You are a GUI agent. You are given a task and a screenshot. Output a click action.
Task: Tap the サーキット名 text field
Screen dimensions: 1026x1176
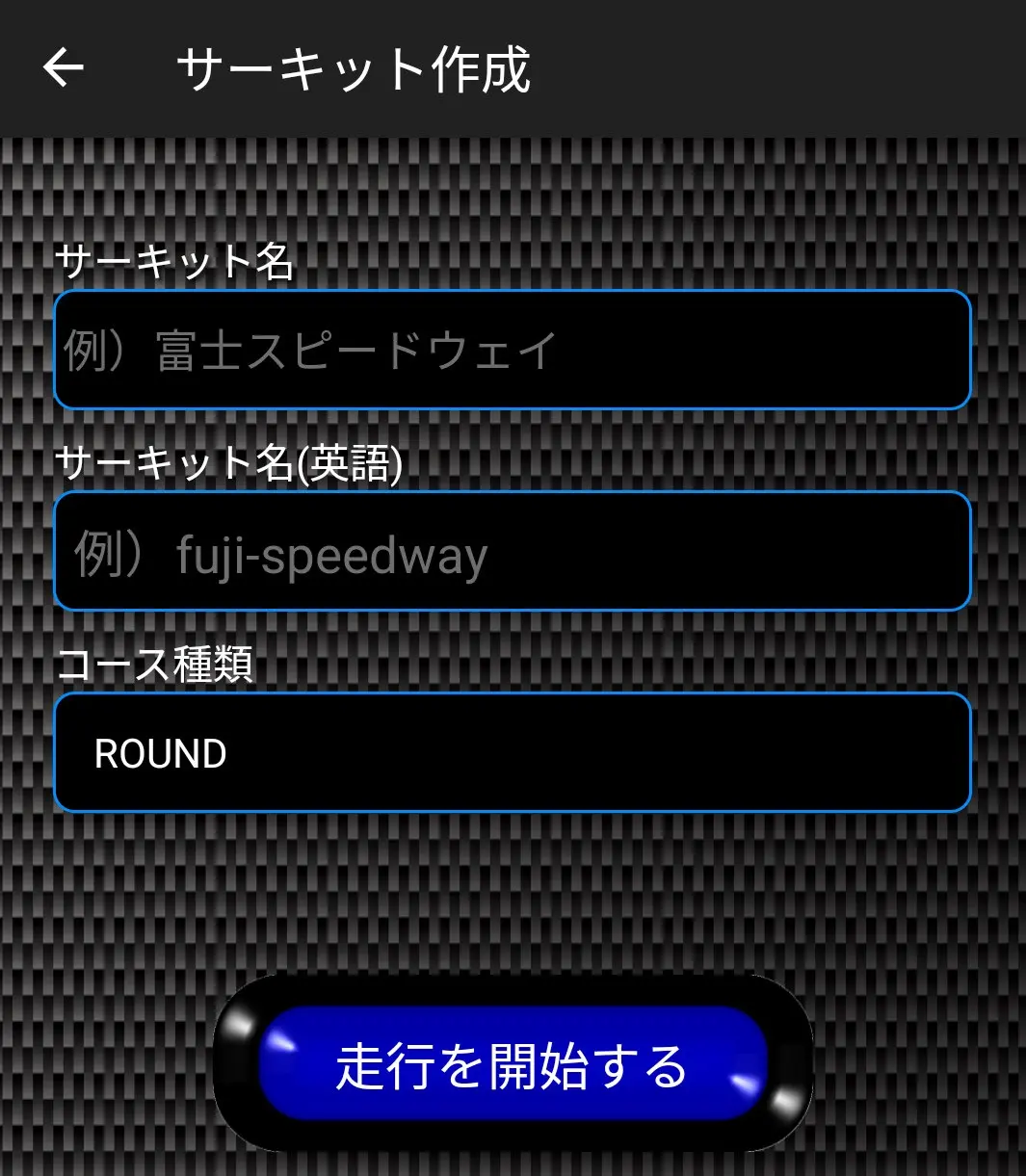512,351
